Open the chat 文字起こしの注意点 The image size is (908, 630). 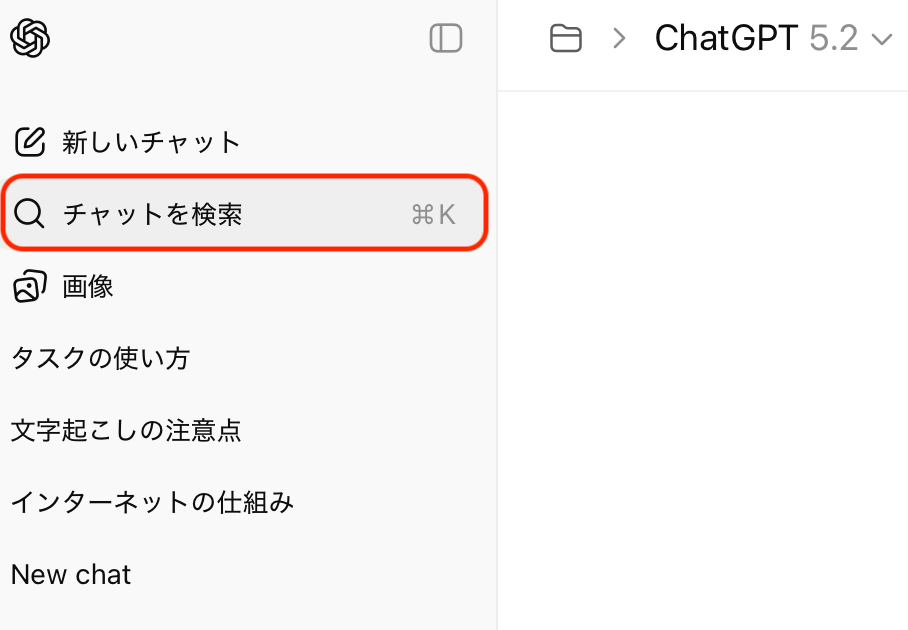point(126,431)
